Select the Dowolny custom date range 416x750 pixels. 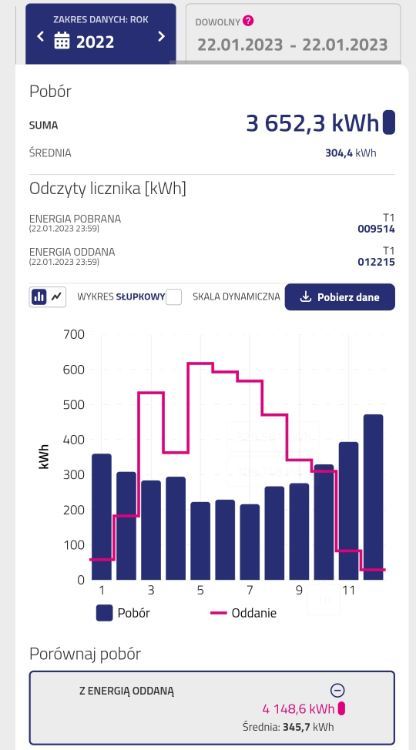tap(293, 33)
